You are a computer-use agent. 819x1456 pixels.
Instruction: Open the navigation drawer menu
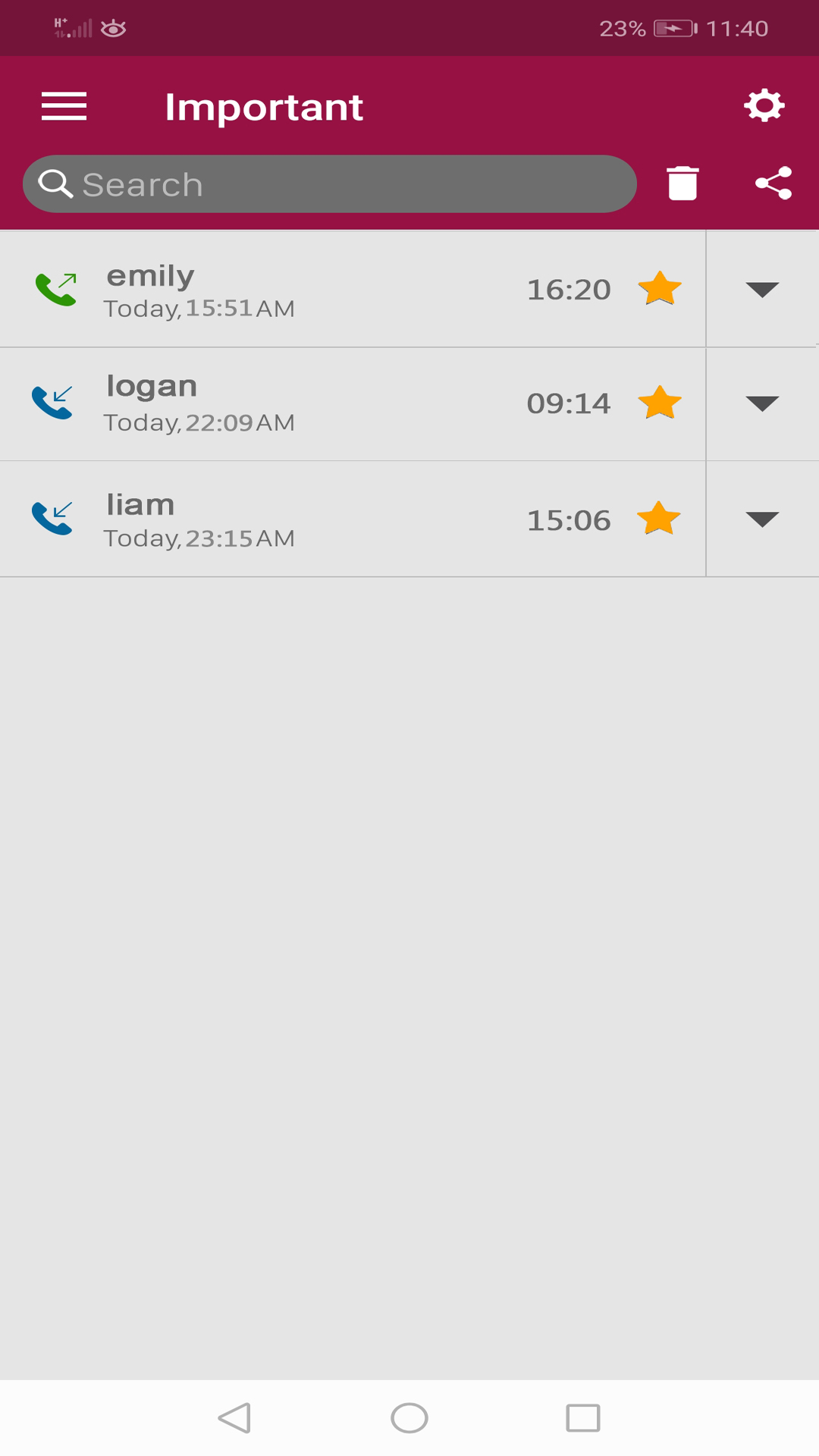(64, 106)
